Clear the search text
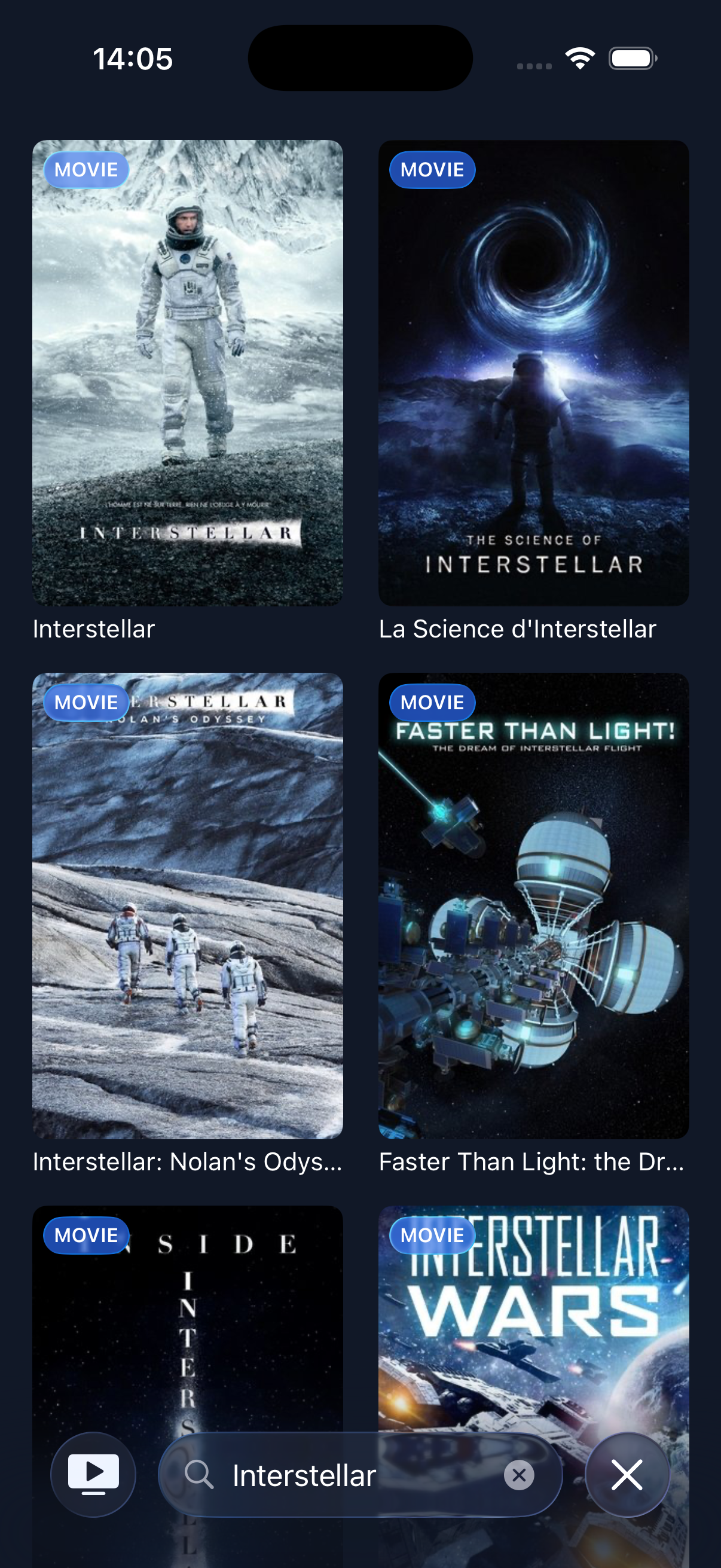This screenshot has width=721, height=1568. click(x=519, y=1475)
